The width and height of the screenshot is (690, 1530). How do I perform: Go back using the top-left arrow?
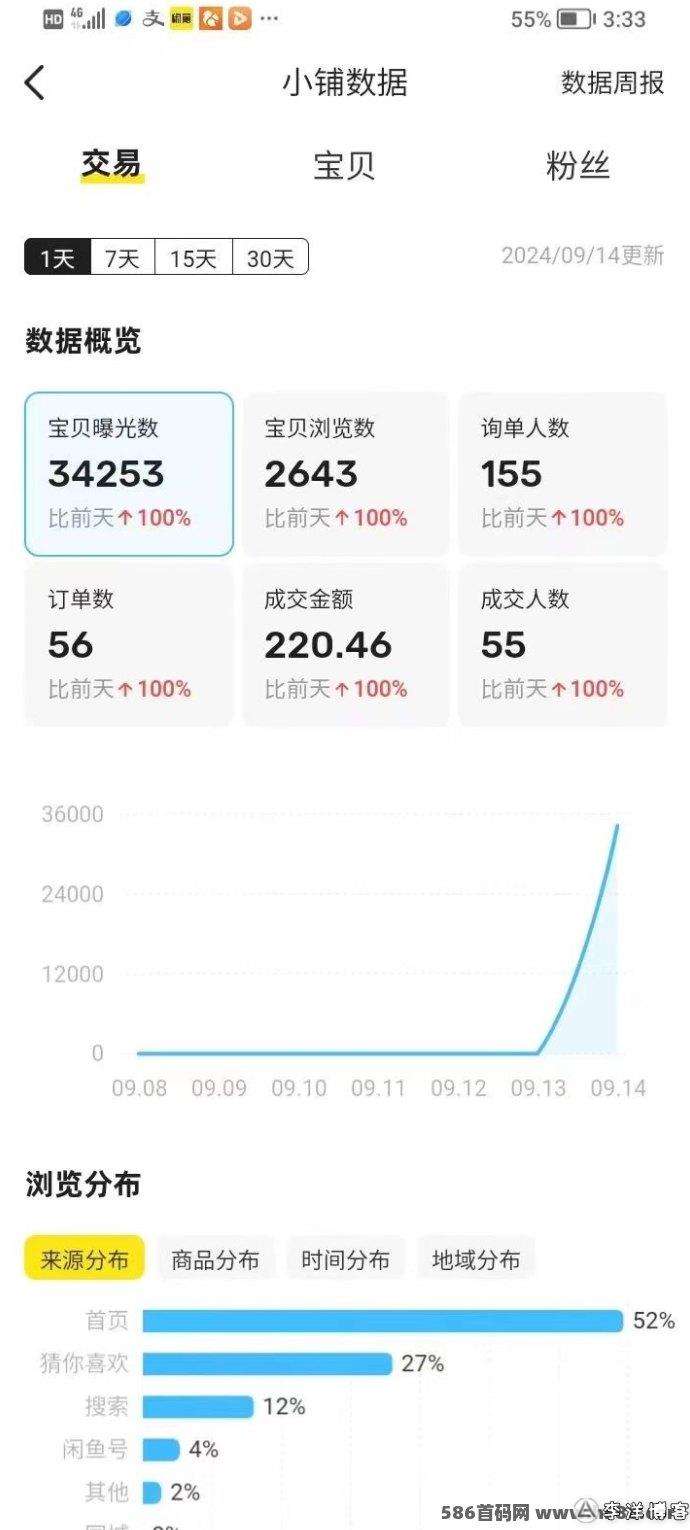coord(35,82)
